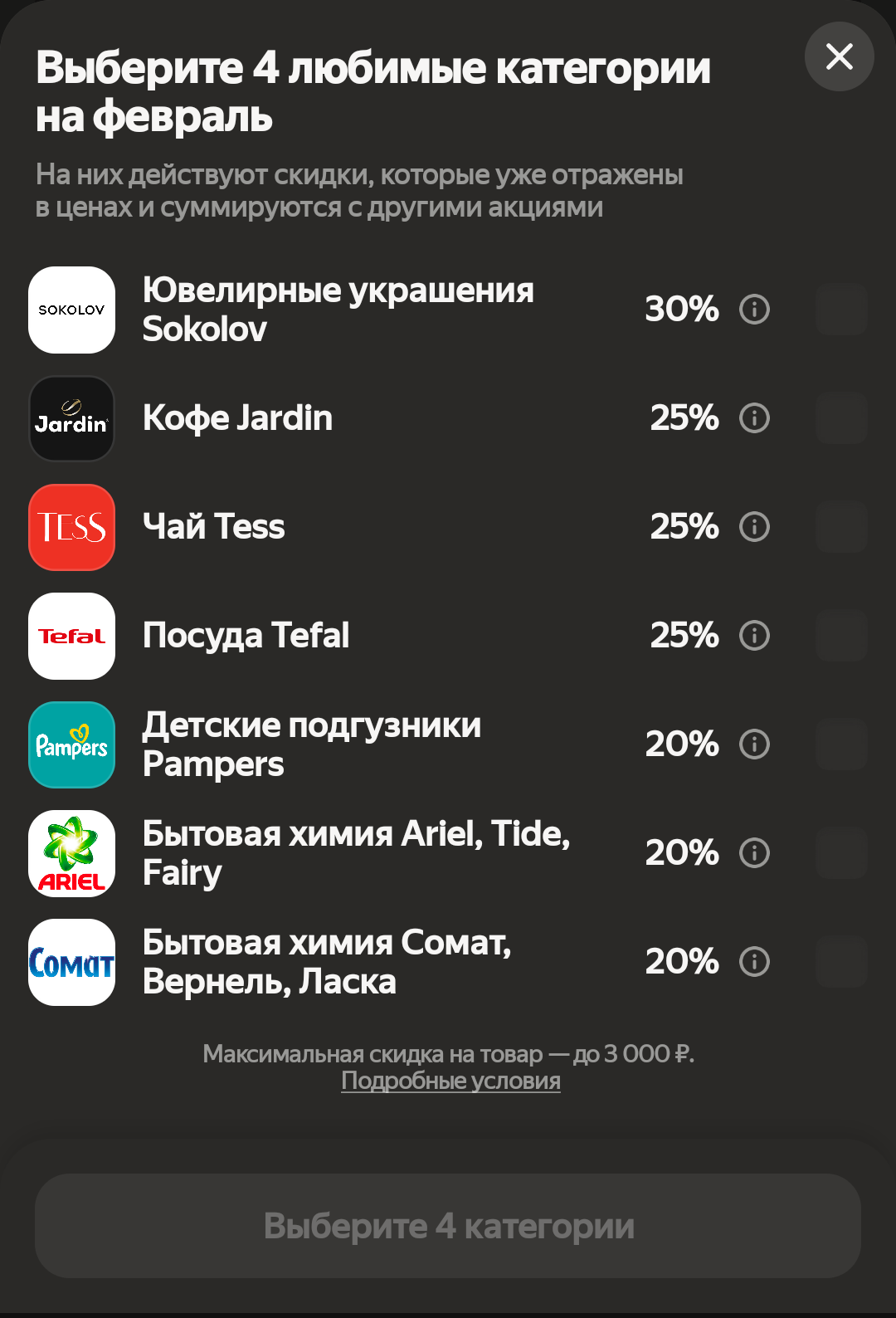Choose the Посуда Tefal checkbox
Screen dimensions: 896x1318
pos(840,636)
